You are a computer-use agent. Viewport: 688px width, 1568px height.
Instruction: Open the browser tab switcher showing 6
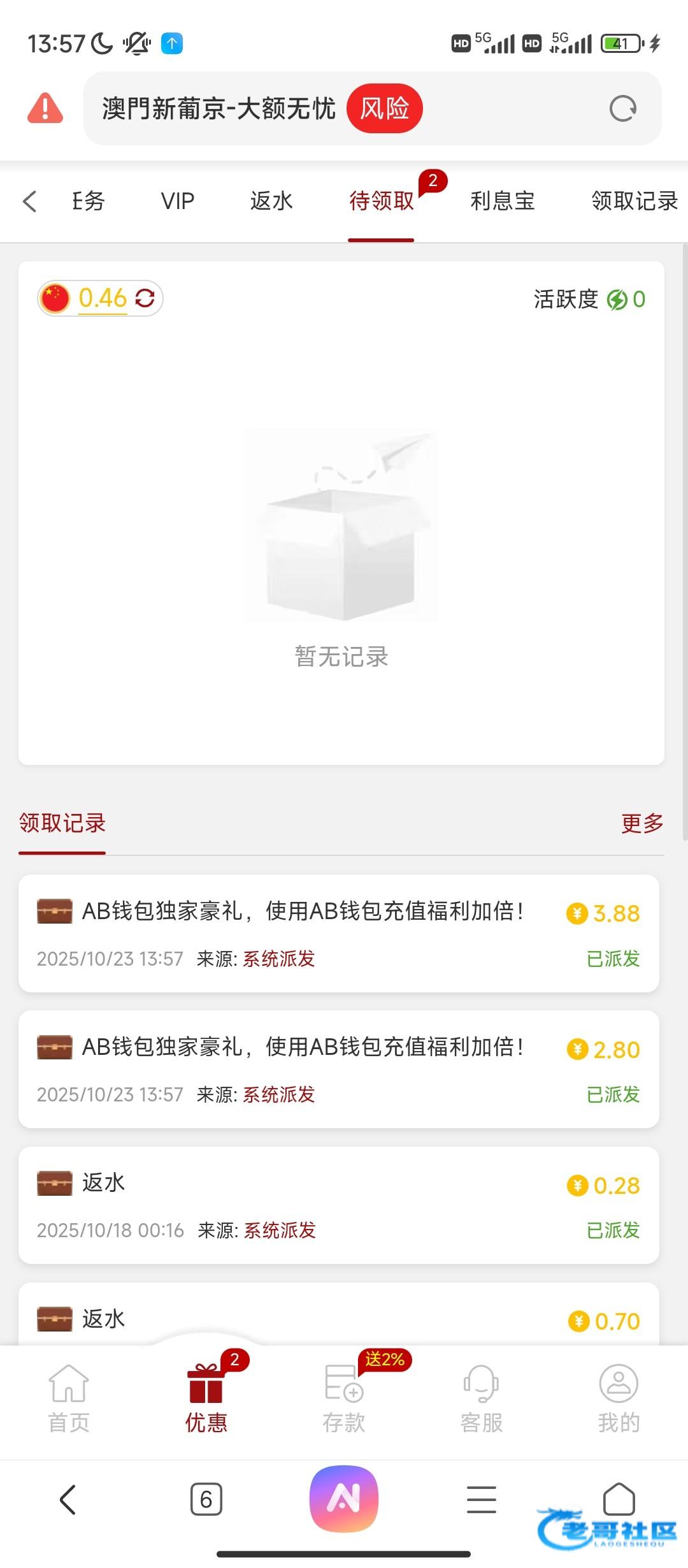pyautogui.click(x=206, y=1499)
